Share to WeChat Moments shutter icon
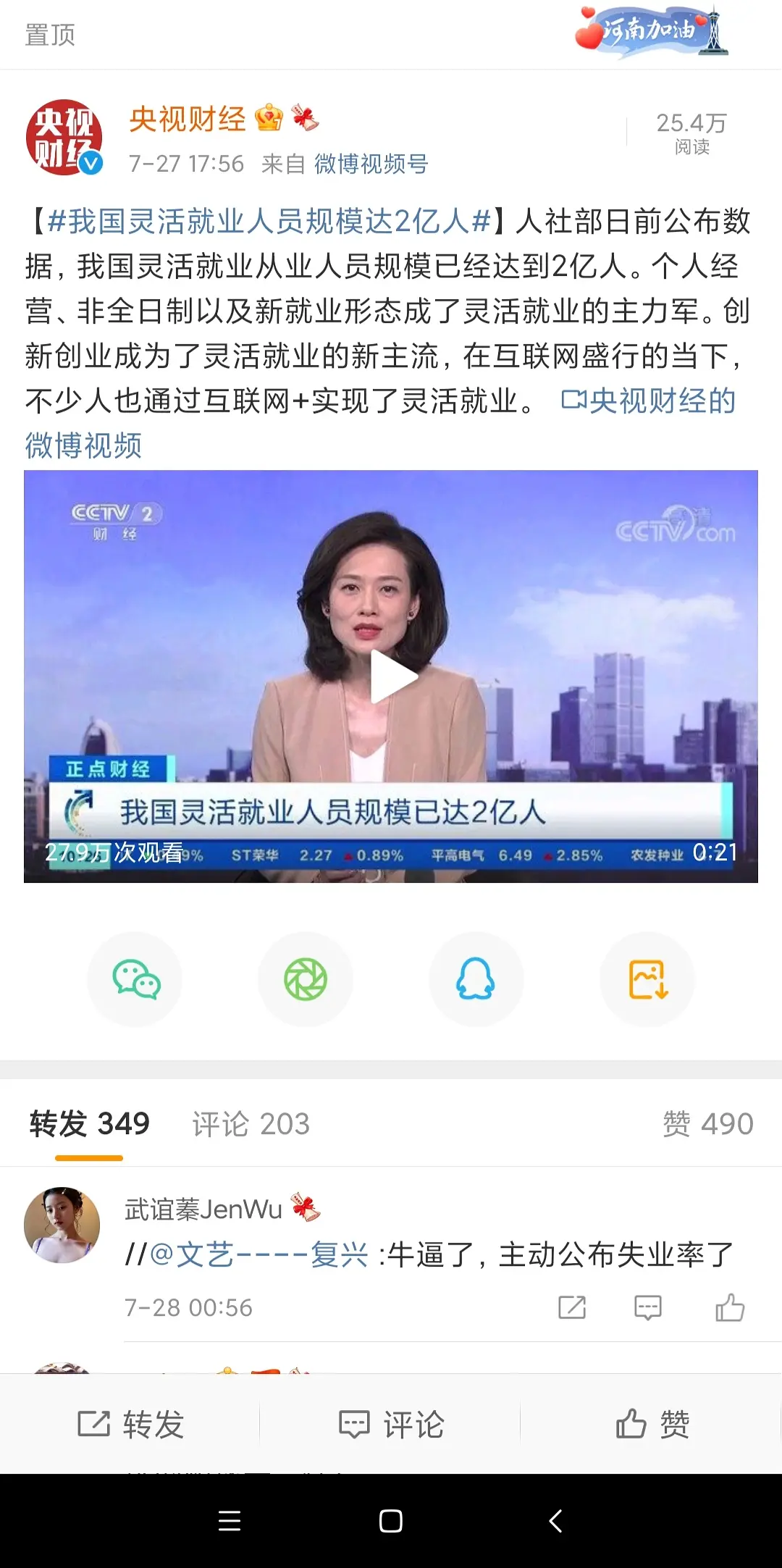The height and width of the screenshot is (1568, 782). point(306,979)
